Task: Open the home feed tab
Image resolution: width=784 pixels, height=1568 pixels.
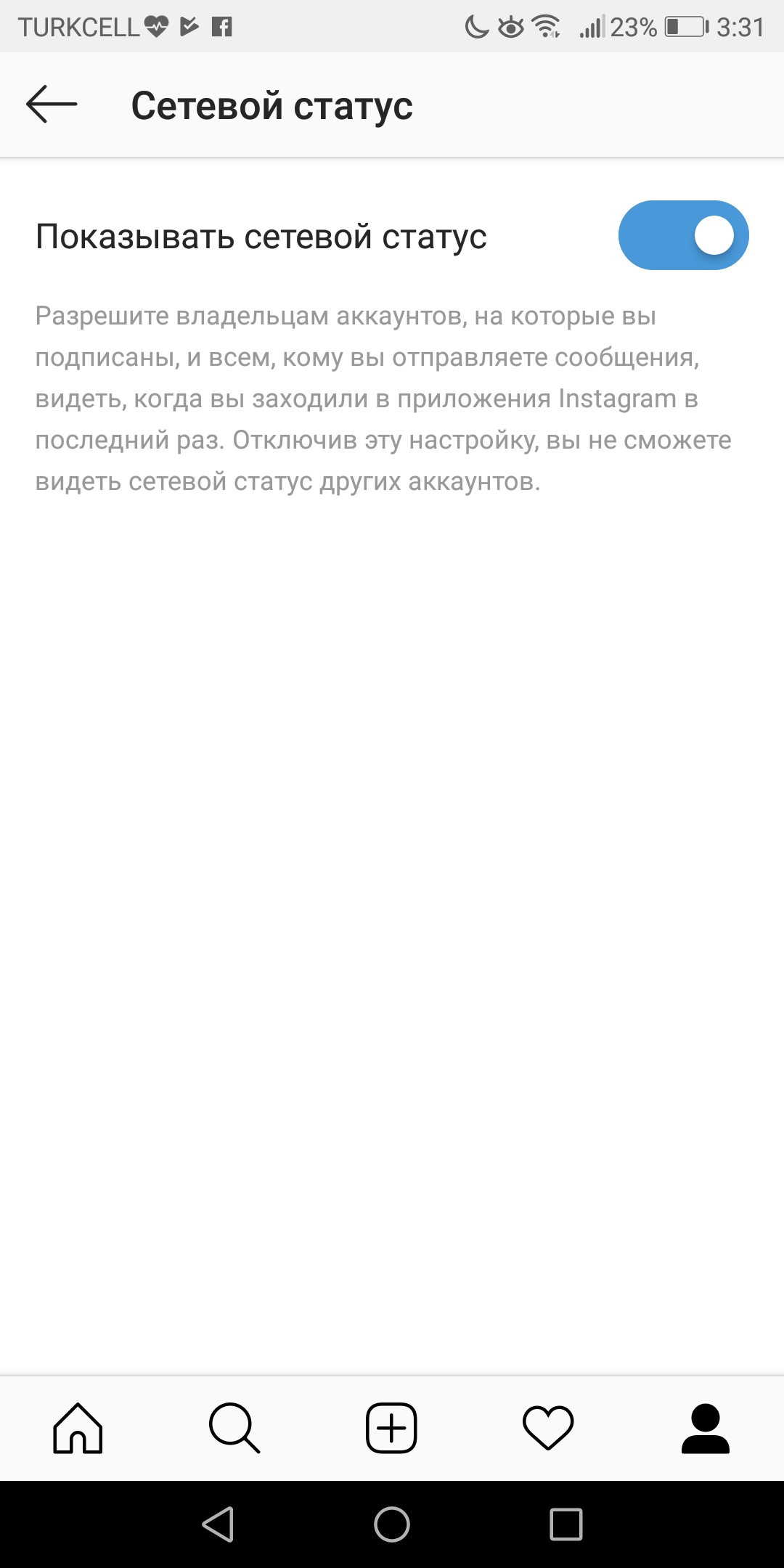Action: point(78,1429)
